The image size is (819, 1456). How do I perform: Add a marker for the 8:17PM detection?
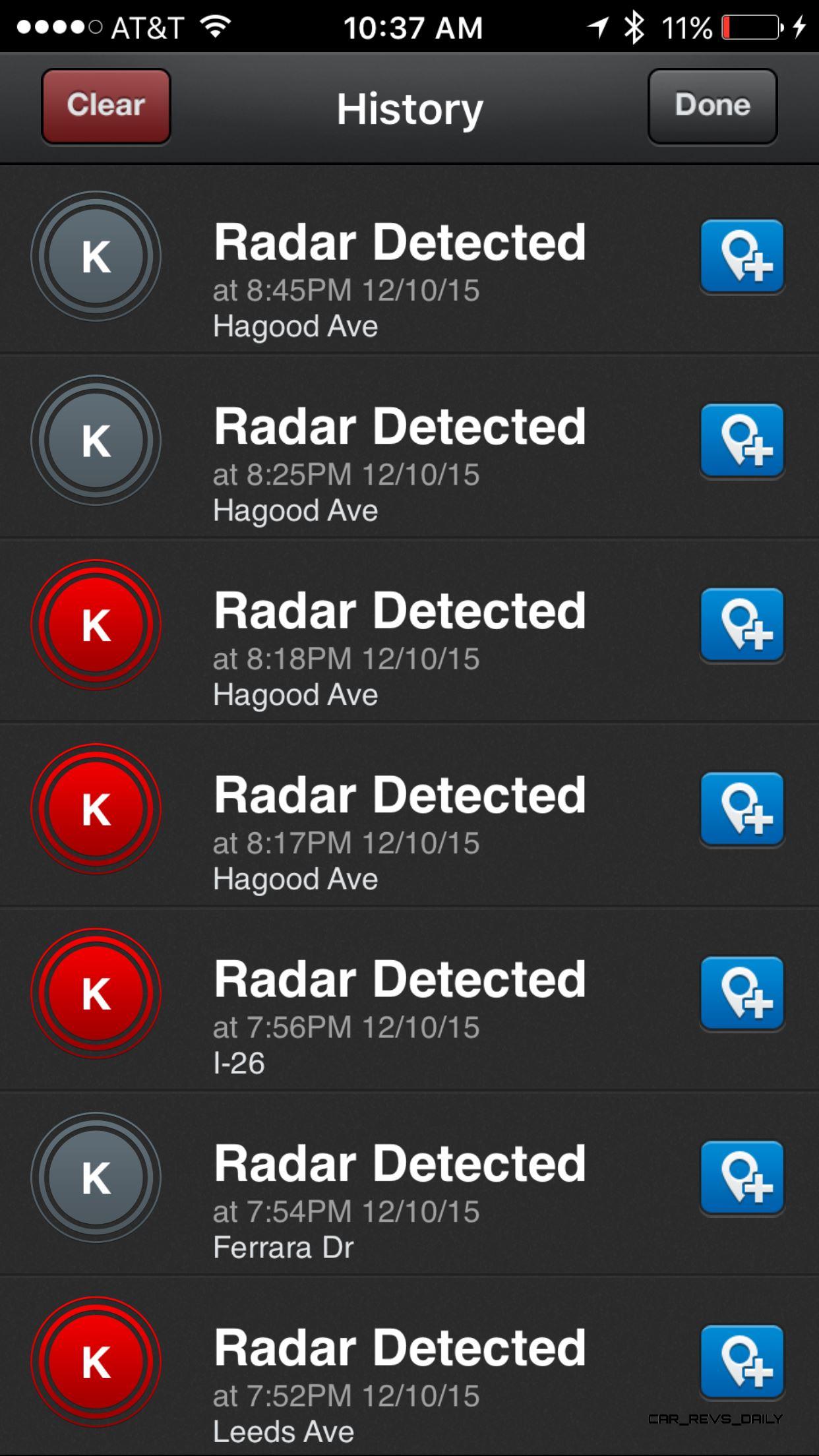tap(742, 809)
